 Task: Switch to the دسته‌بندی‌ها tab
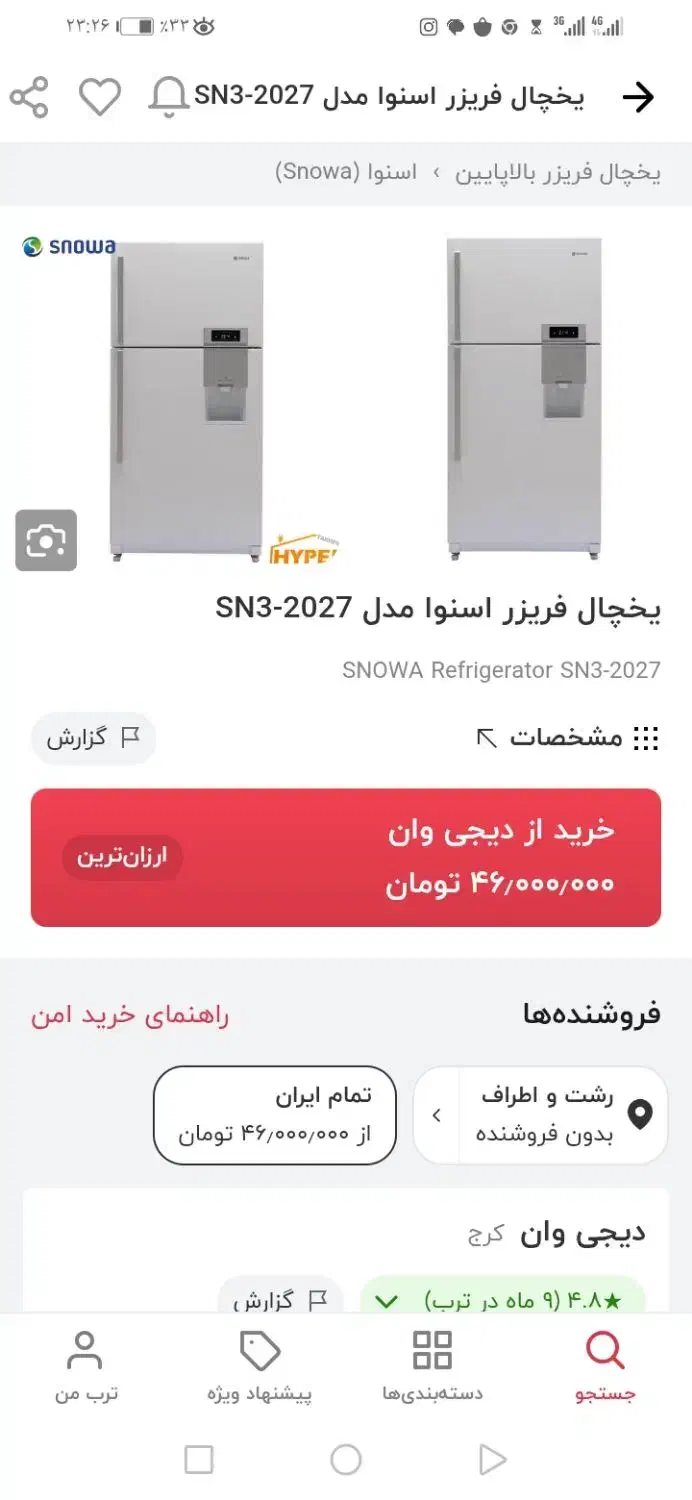432,1366
